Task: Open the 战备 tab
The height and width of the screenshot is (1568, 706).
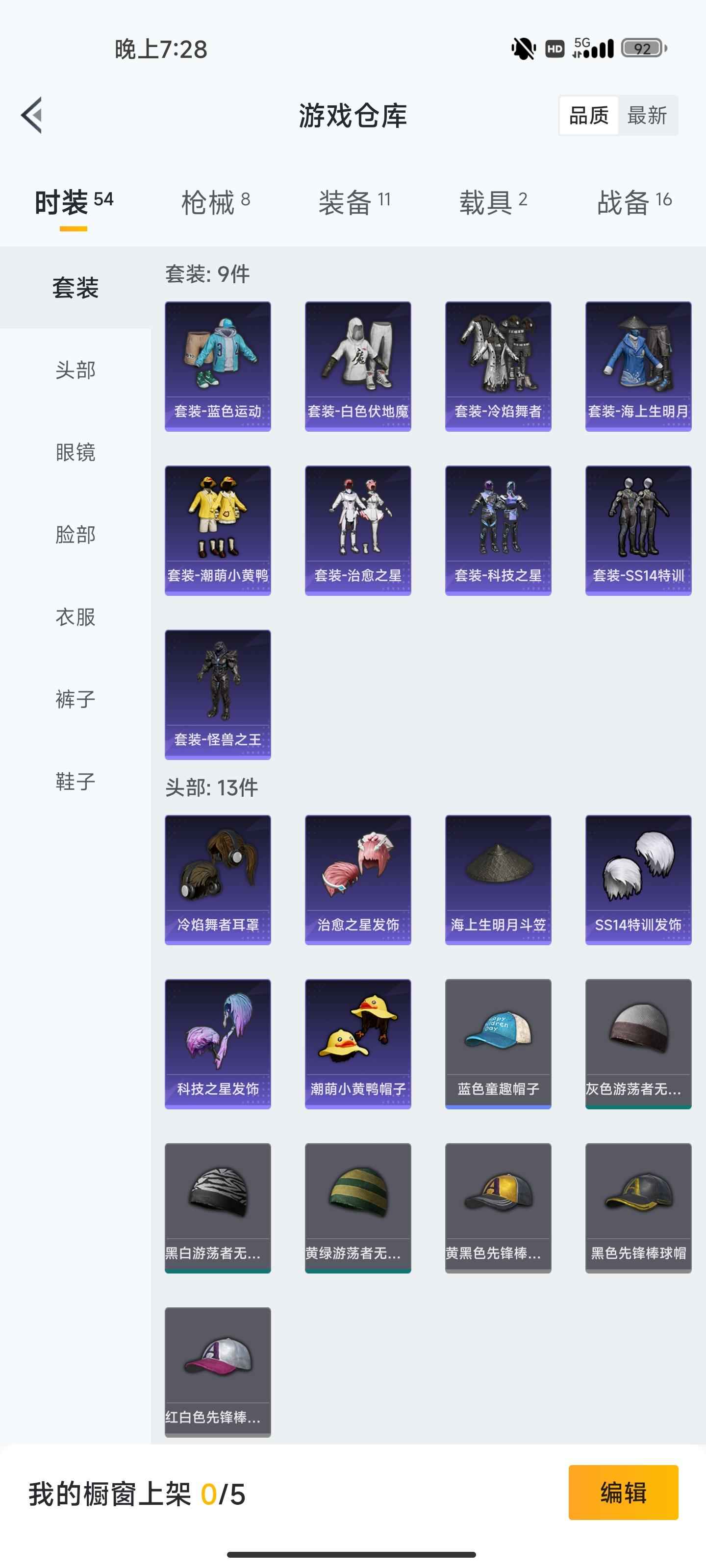Action: pos(633,202)
